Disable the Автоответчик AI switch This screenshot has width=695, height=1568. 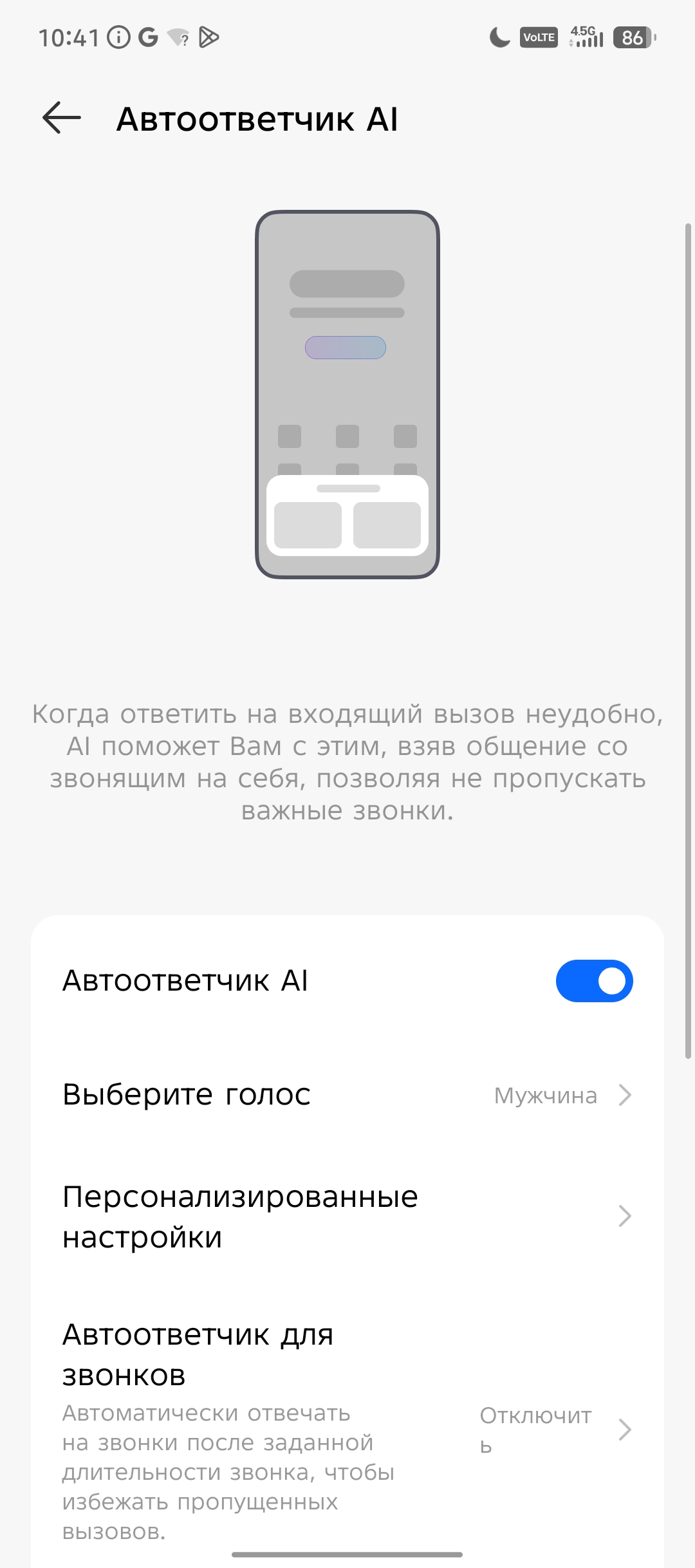click(x=593, y=981)
